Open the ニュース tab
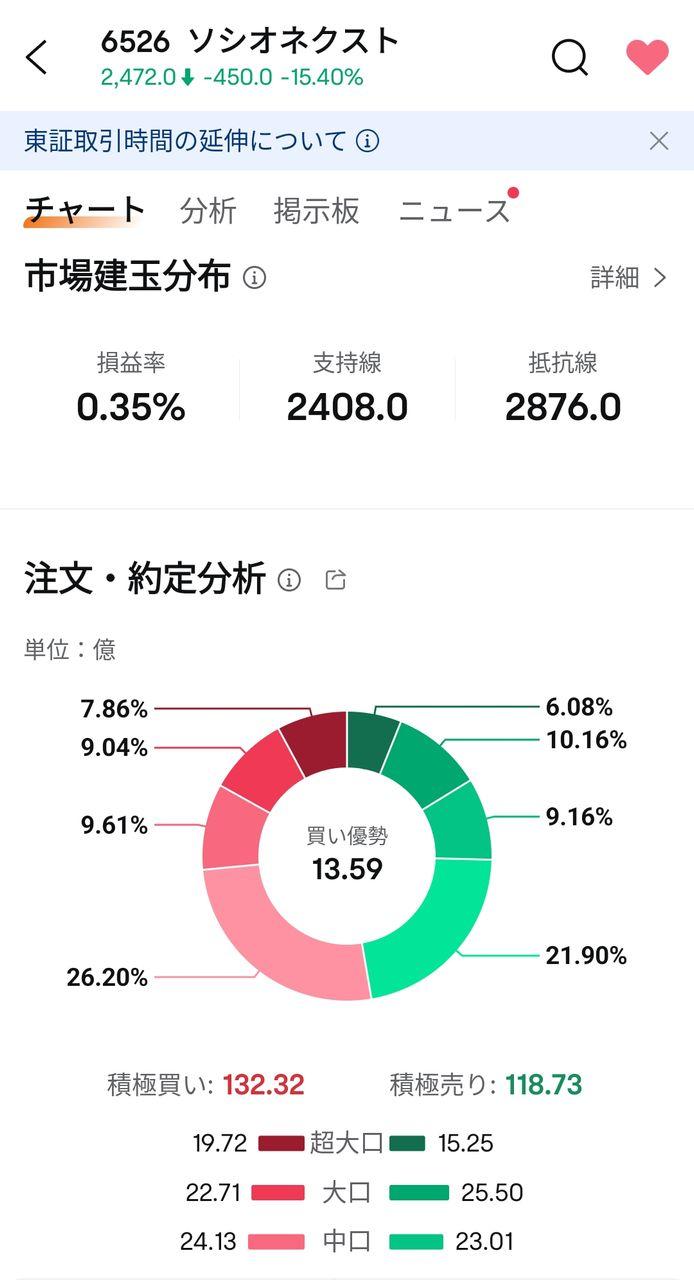Screen dimensions: 694x1280 [x=454, y=210]
